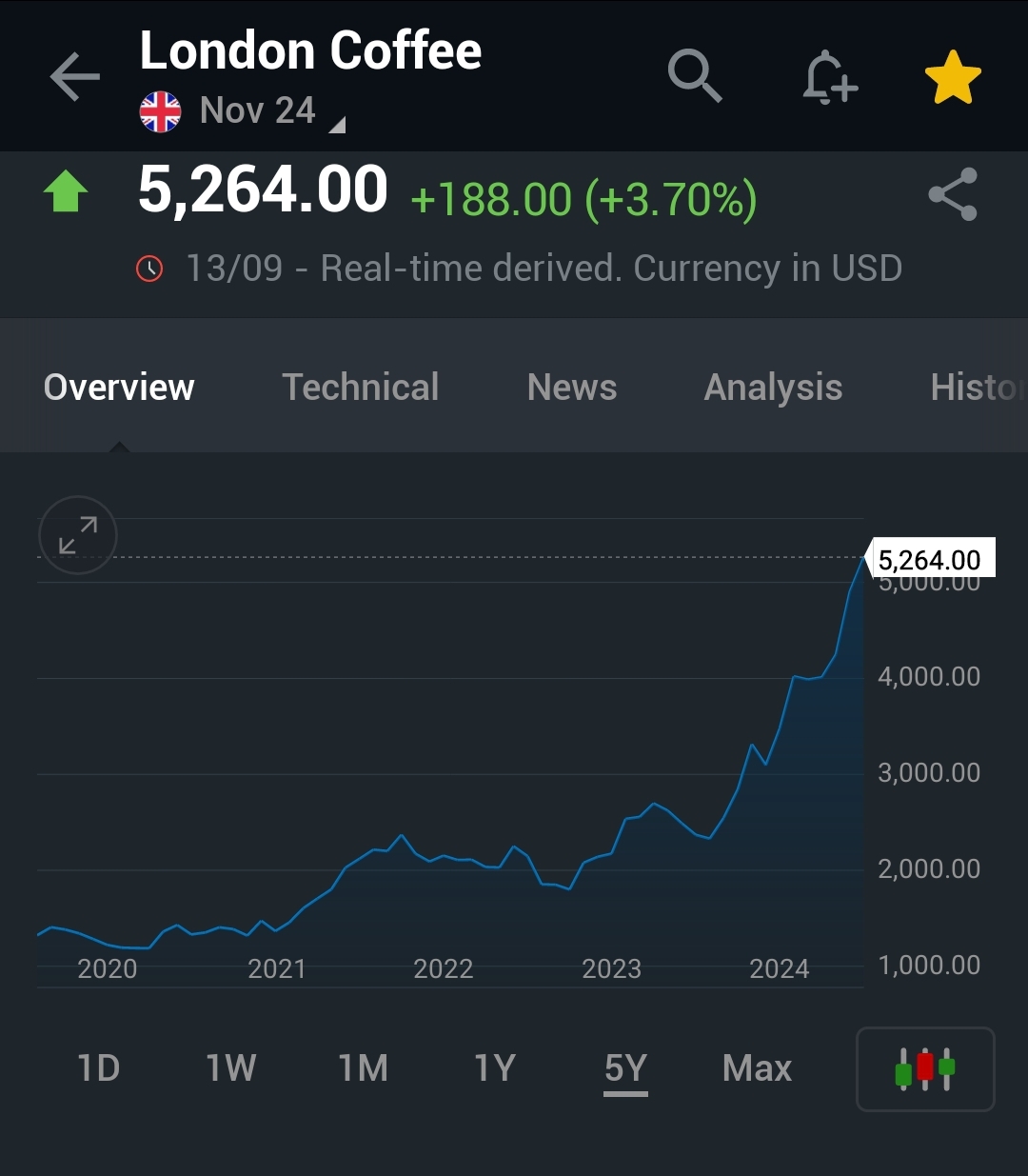Select the 1W chart range
This screenshot has height=1176, width=1028.
click(x=231, y=1068)
